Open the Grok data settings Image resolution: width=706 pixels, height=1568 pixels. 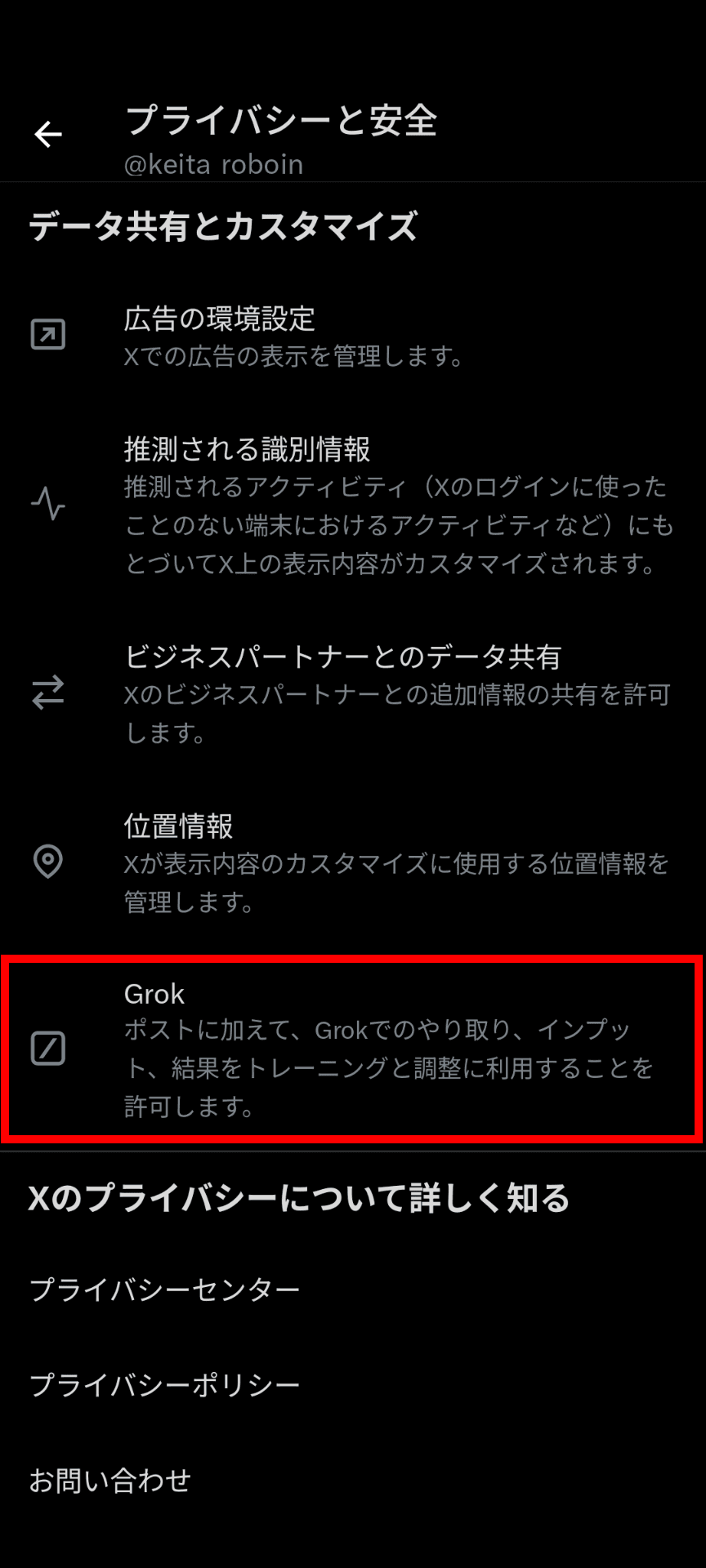(353, 1049)
